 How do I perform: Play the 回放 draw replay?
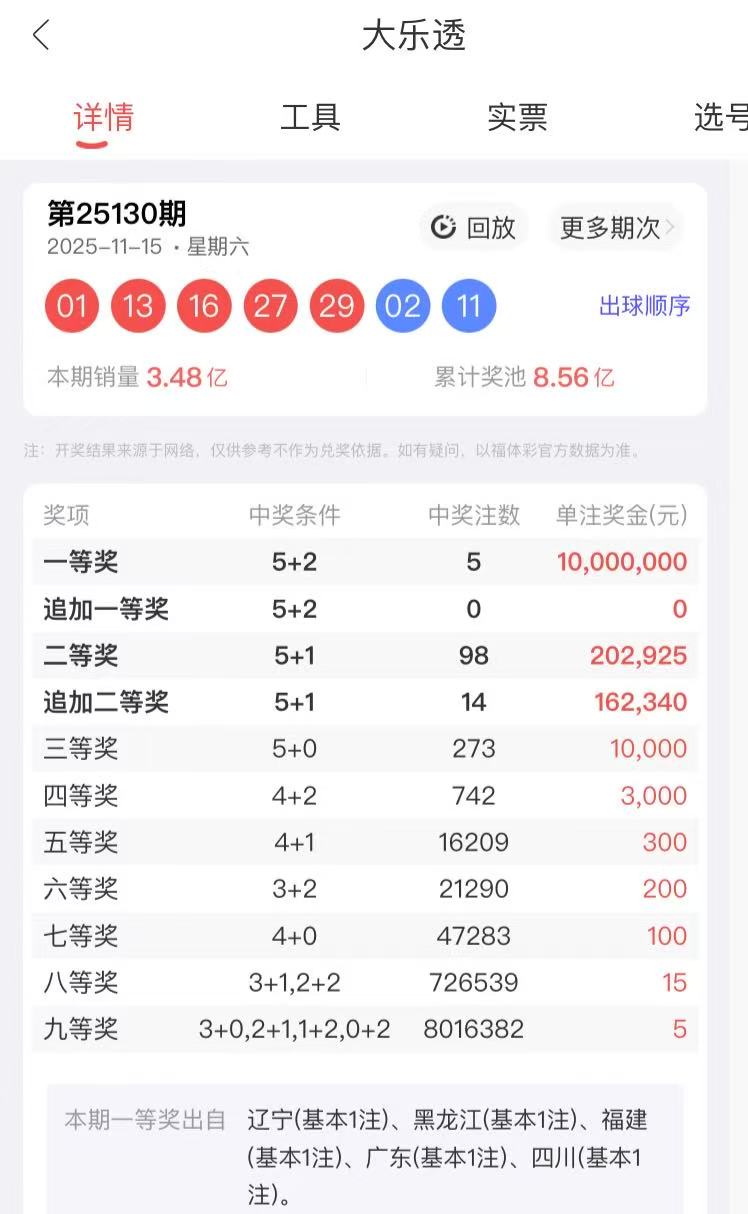(474, 228)
